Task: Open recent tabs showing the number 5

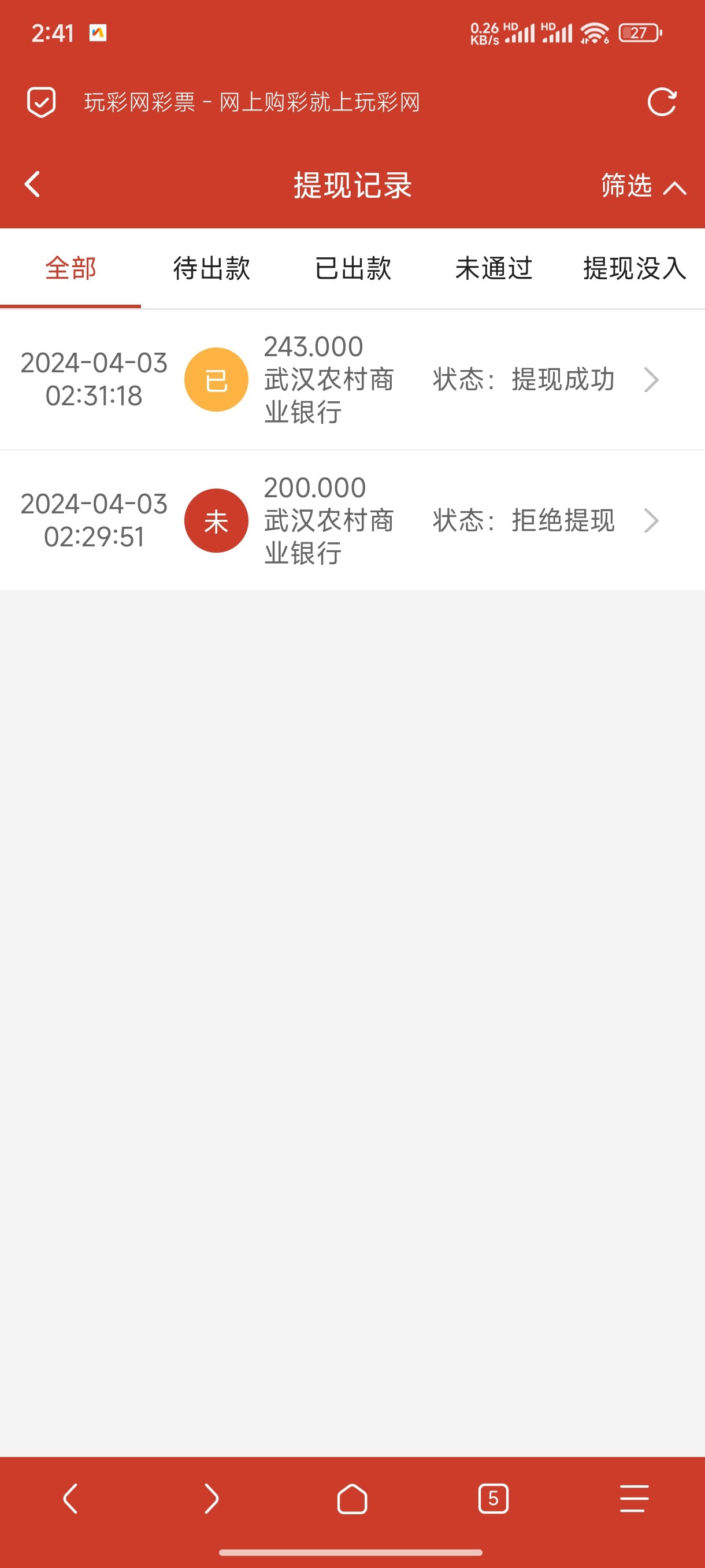Action: 493,1499
